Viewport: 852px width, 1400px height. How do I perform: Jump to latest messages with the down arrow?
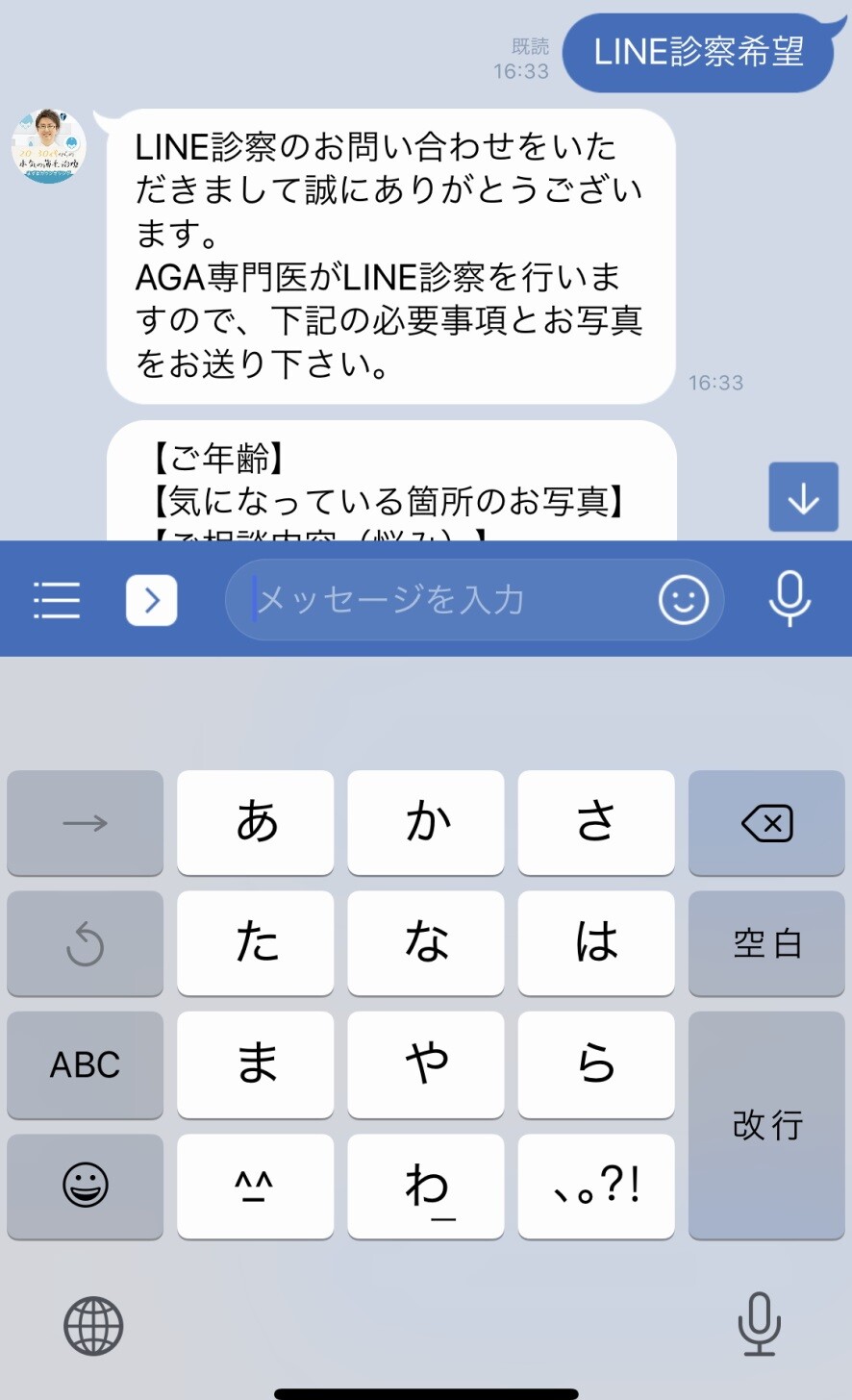[803, 497]
